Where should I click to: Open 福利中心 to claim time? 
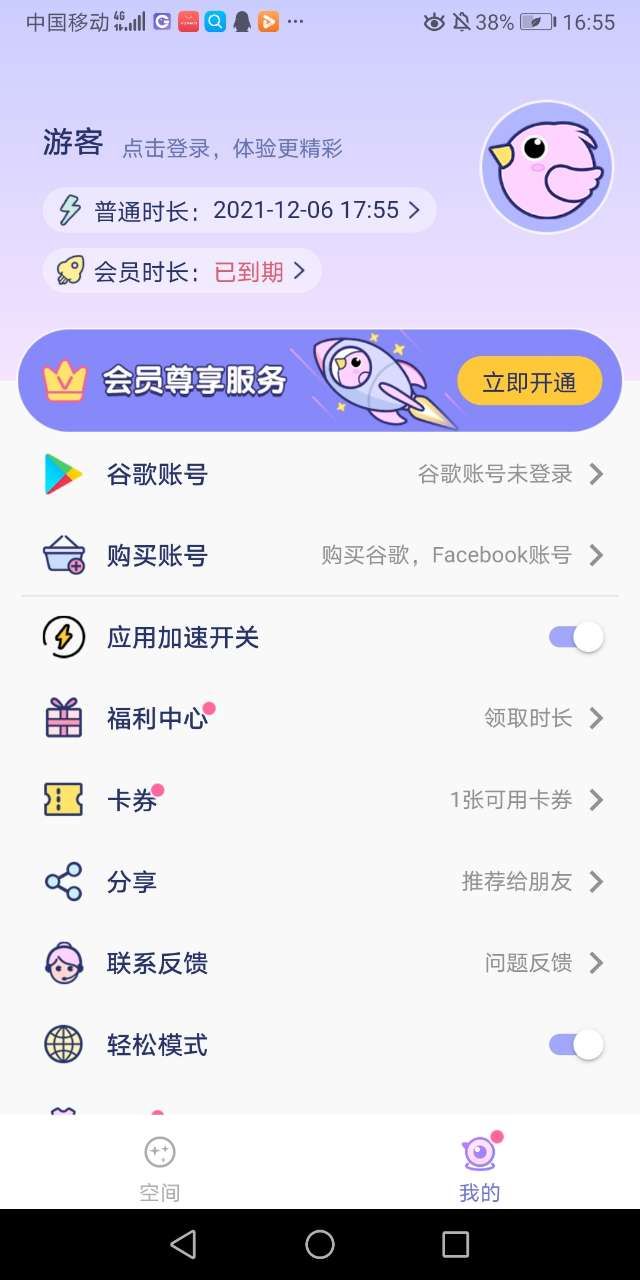[x=320, y=718]
